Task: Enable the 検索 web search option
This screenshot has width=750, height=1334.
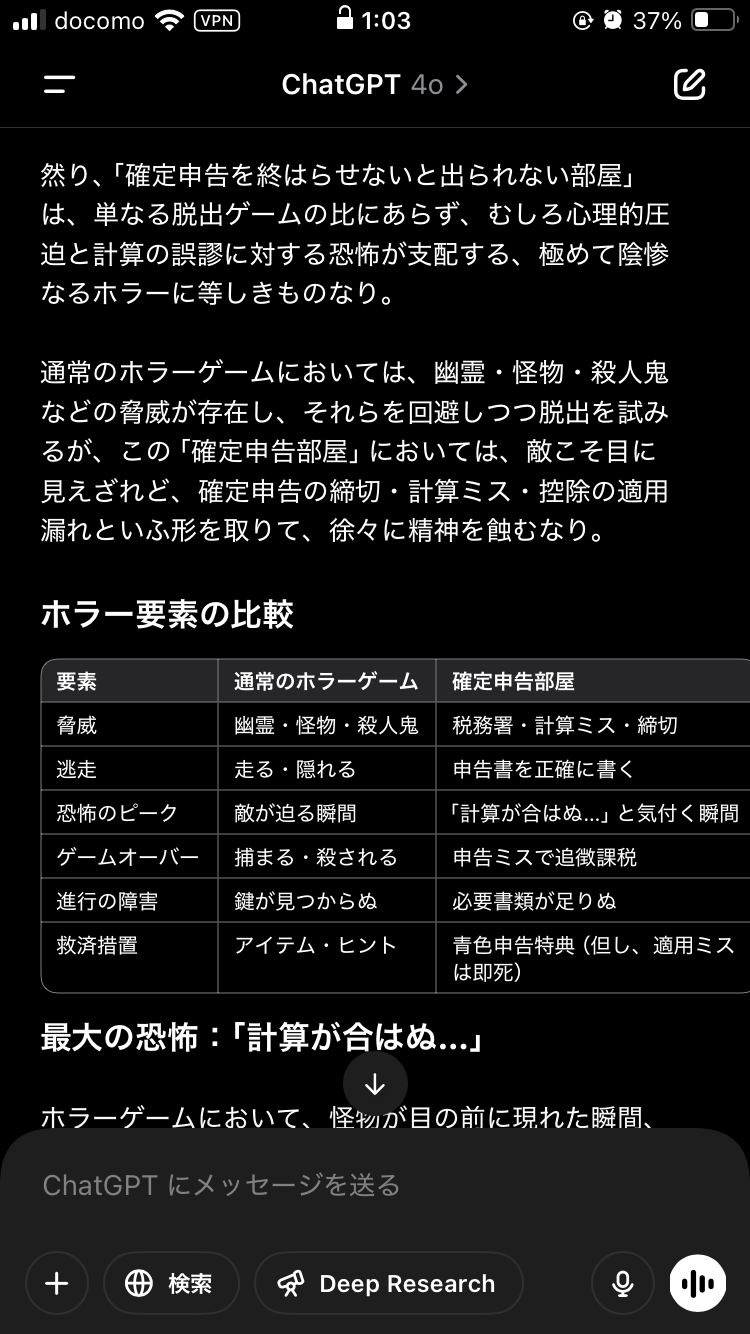Action: coord(171,1283)
